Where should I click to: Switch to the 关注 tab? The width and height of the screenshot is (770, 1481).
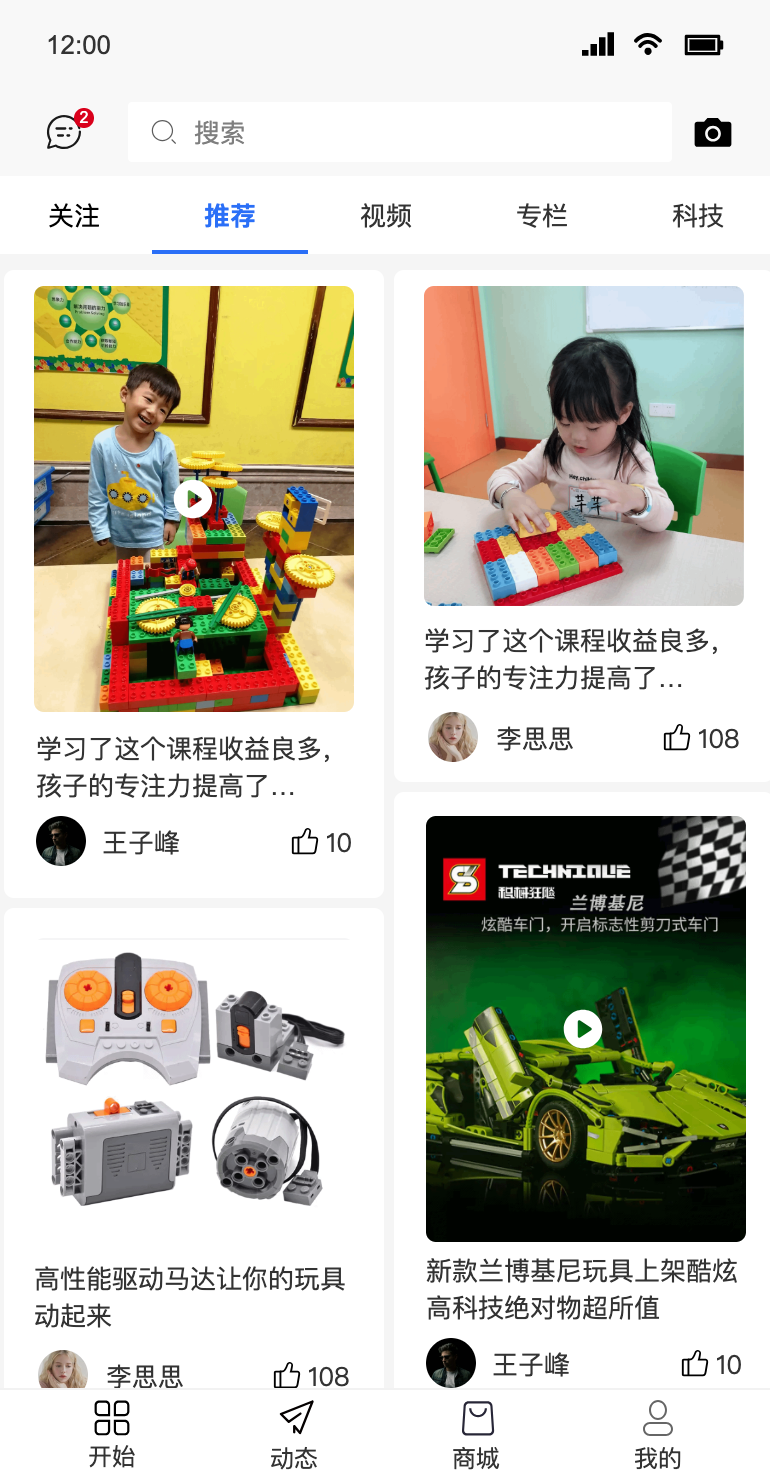pos(74,215)
